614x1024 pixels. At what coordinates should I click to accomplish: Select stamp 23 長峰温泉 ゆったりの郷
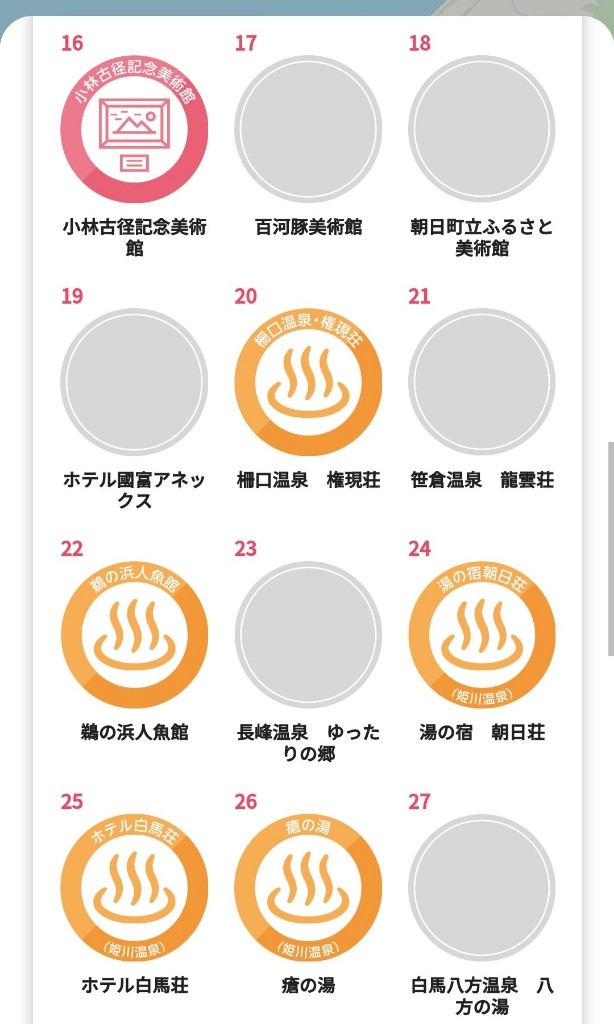tap(308, 634)
